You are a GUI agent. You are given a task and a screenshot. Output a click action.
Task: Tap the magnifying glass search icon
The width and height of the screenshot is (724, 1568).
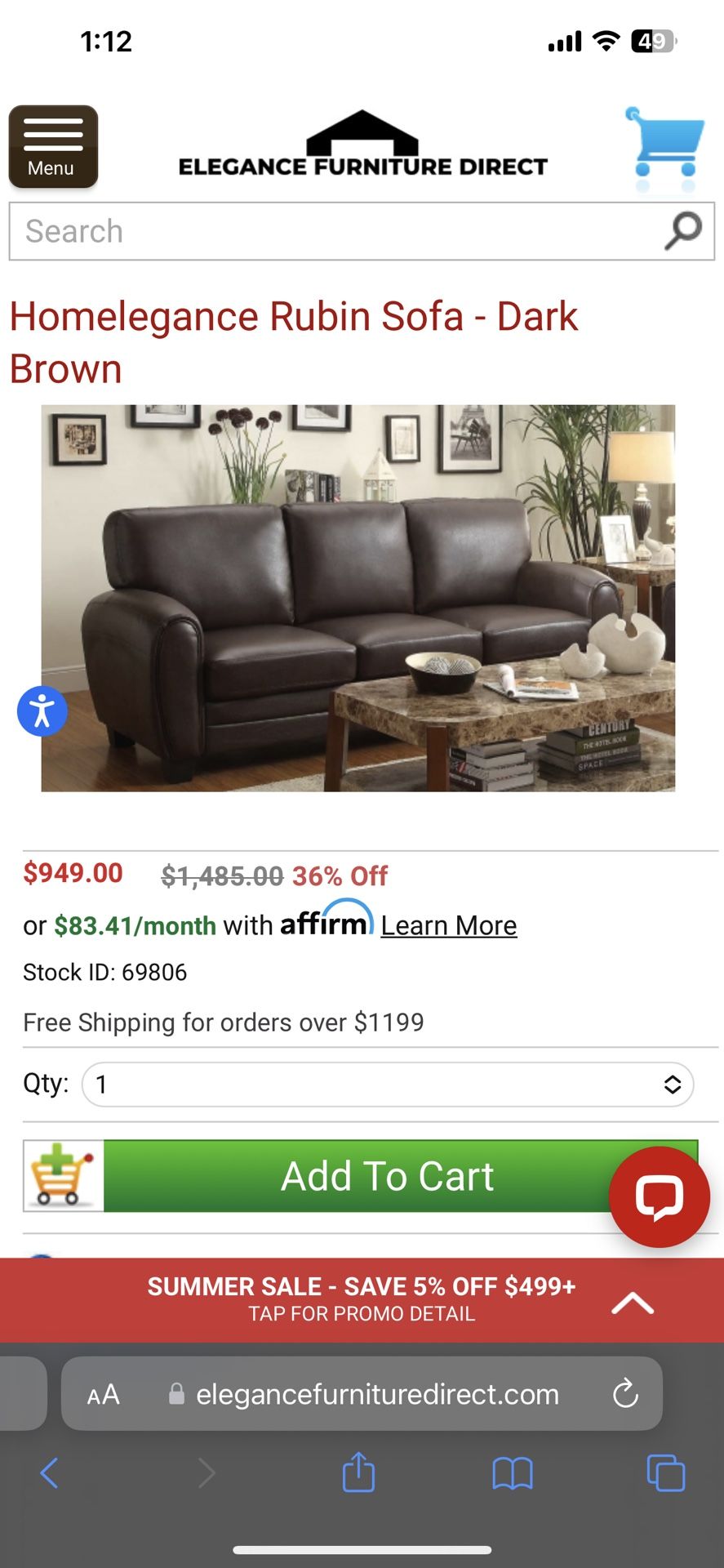click(683, 232)
